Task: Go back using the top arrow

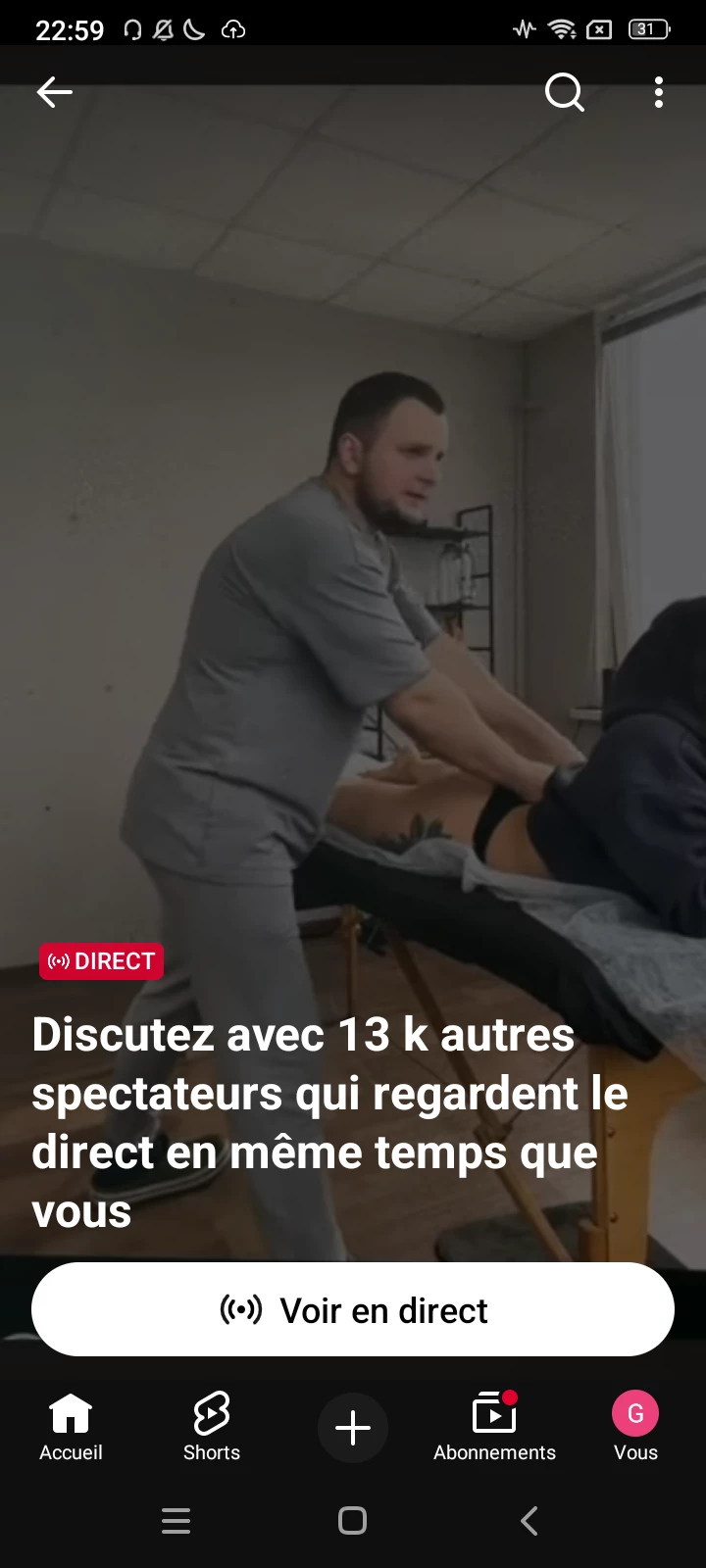Action: pyautogui.click(x=54, y=92)
